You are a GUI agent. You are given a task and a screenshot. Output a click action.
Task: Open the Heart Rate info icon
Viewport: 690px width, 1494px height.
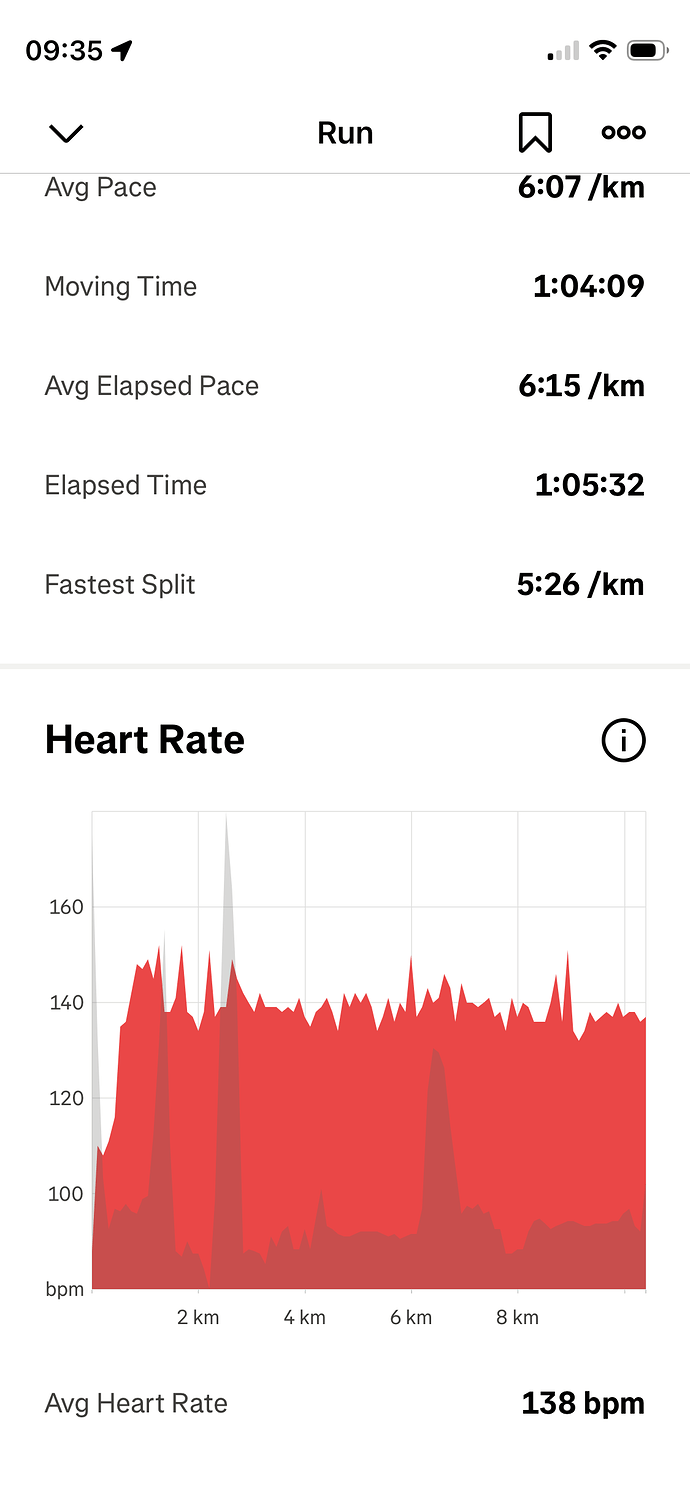(623, 741)
